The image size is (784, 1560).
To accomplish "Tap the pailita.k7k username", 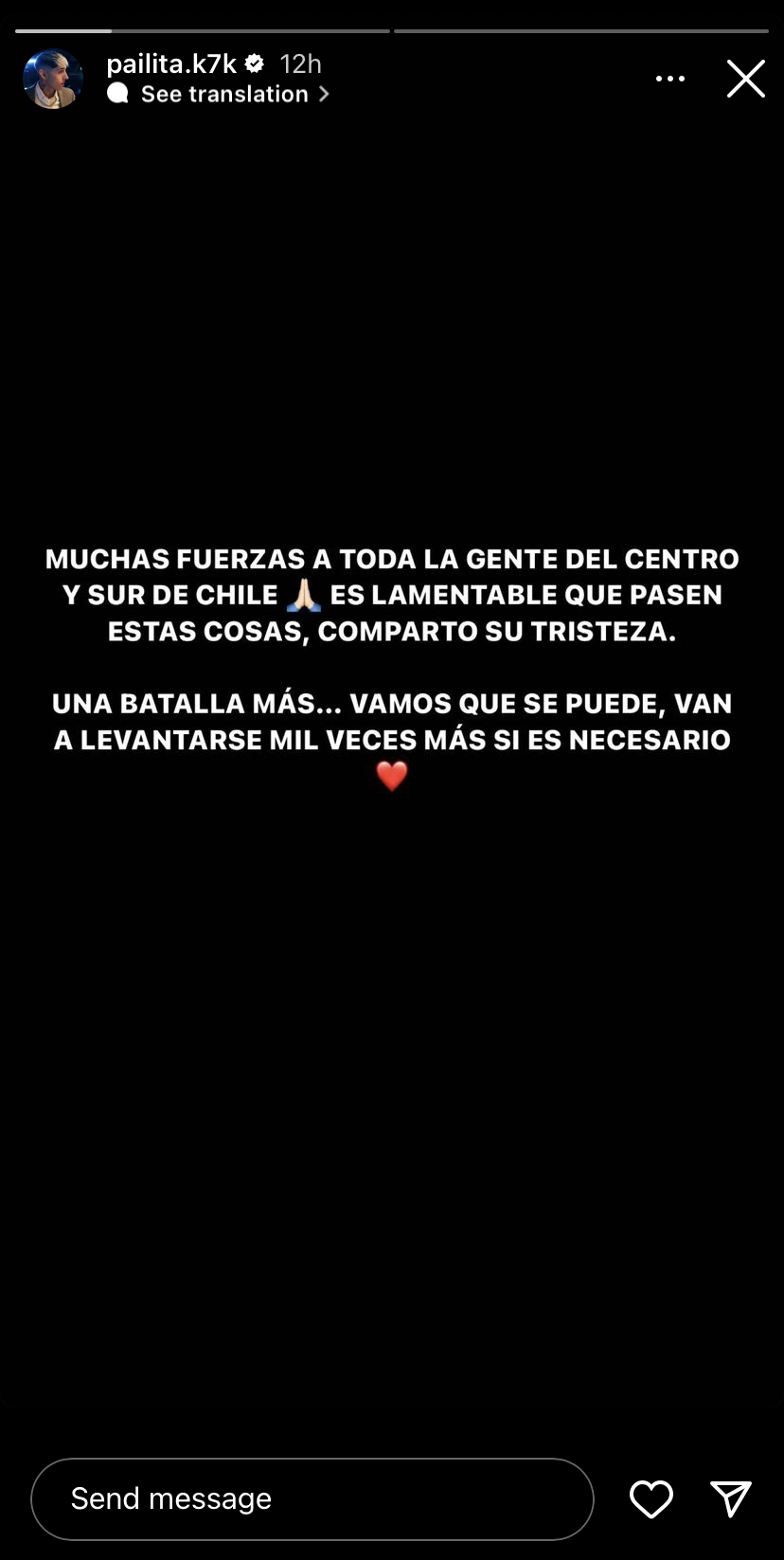I will pos(171,63).
